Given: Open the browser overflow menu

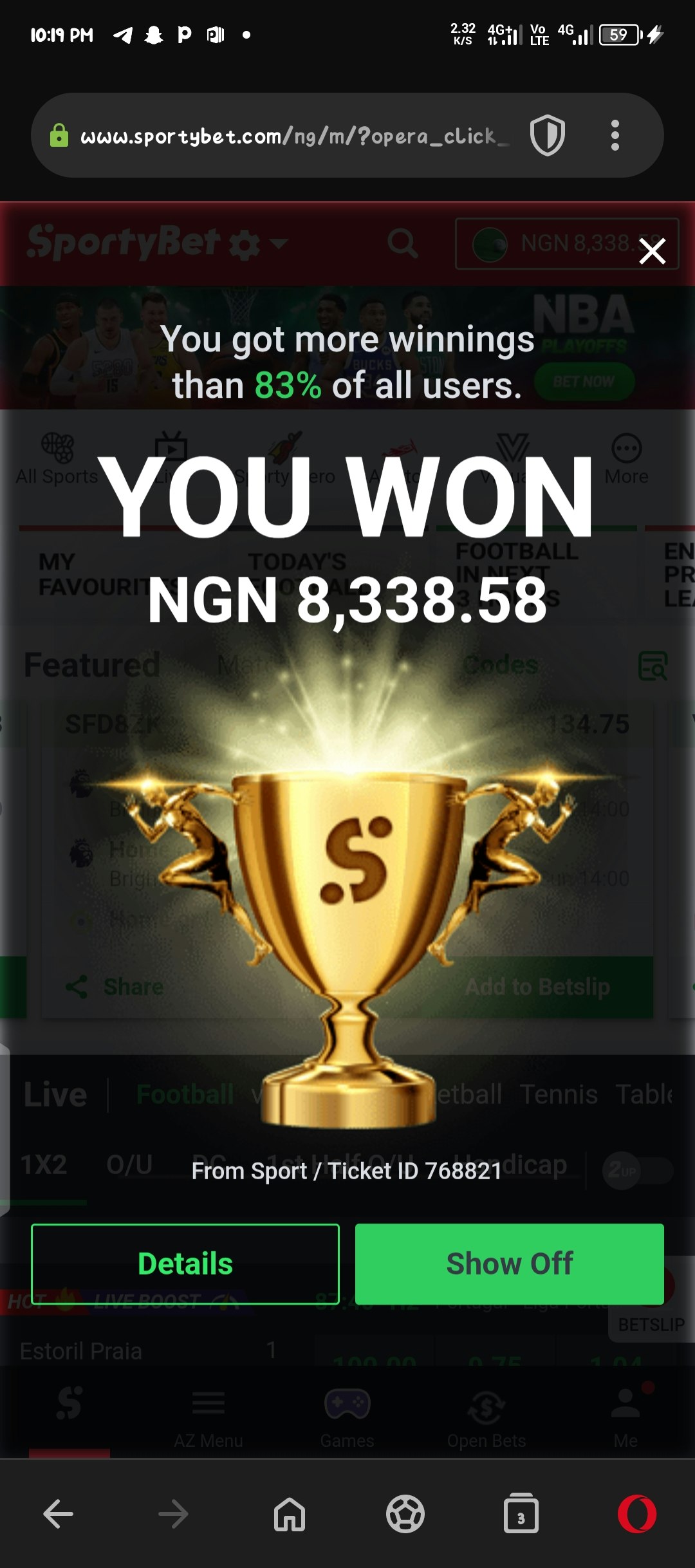Looking at the screenshot, I should tap(615, 136).
